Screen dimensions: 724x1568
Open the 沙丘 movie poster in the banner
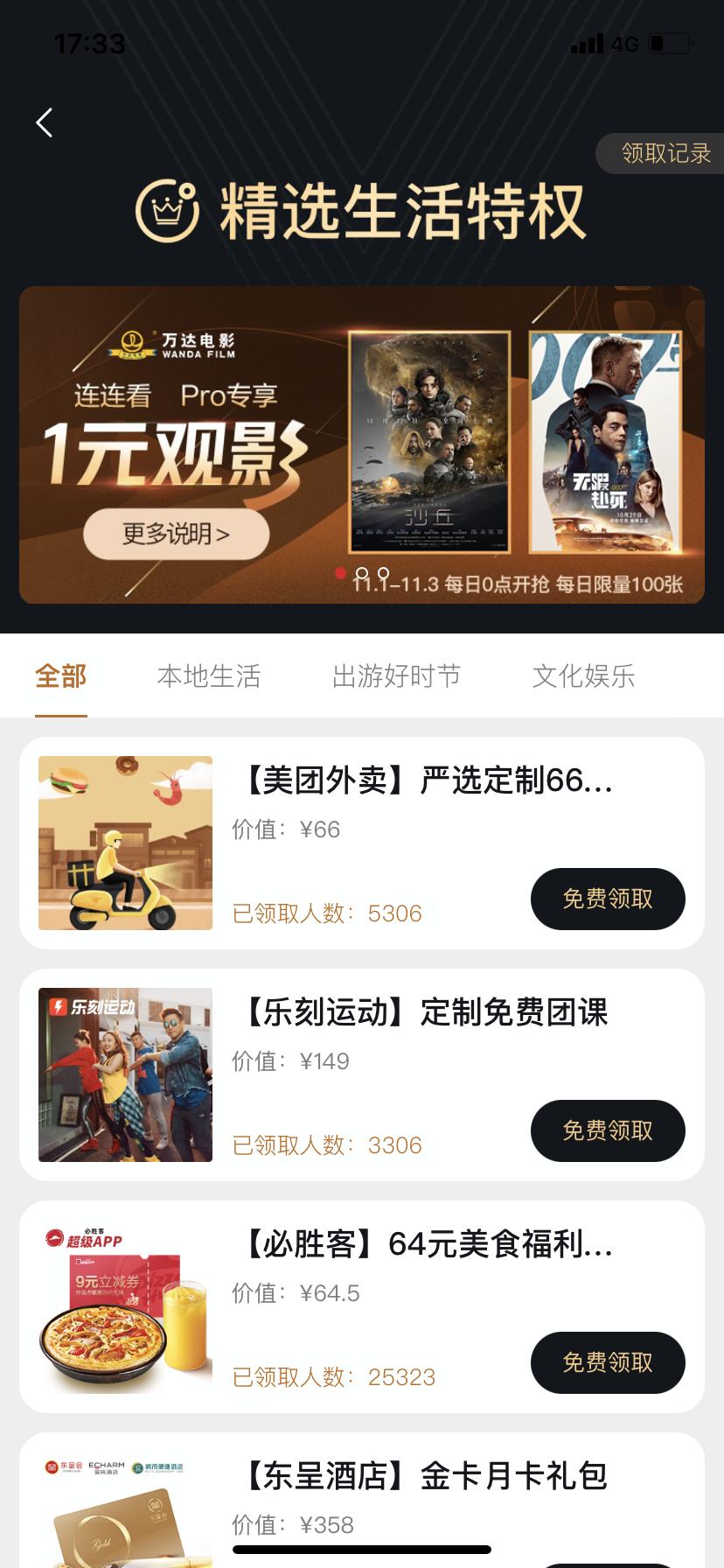click(x=430, y=442)
